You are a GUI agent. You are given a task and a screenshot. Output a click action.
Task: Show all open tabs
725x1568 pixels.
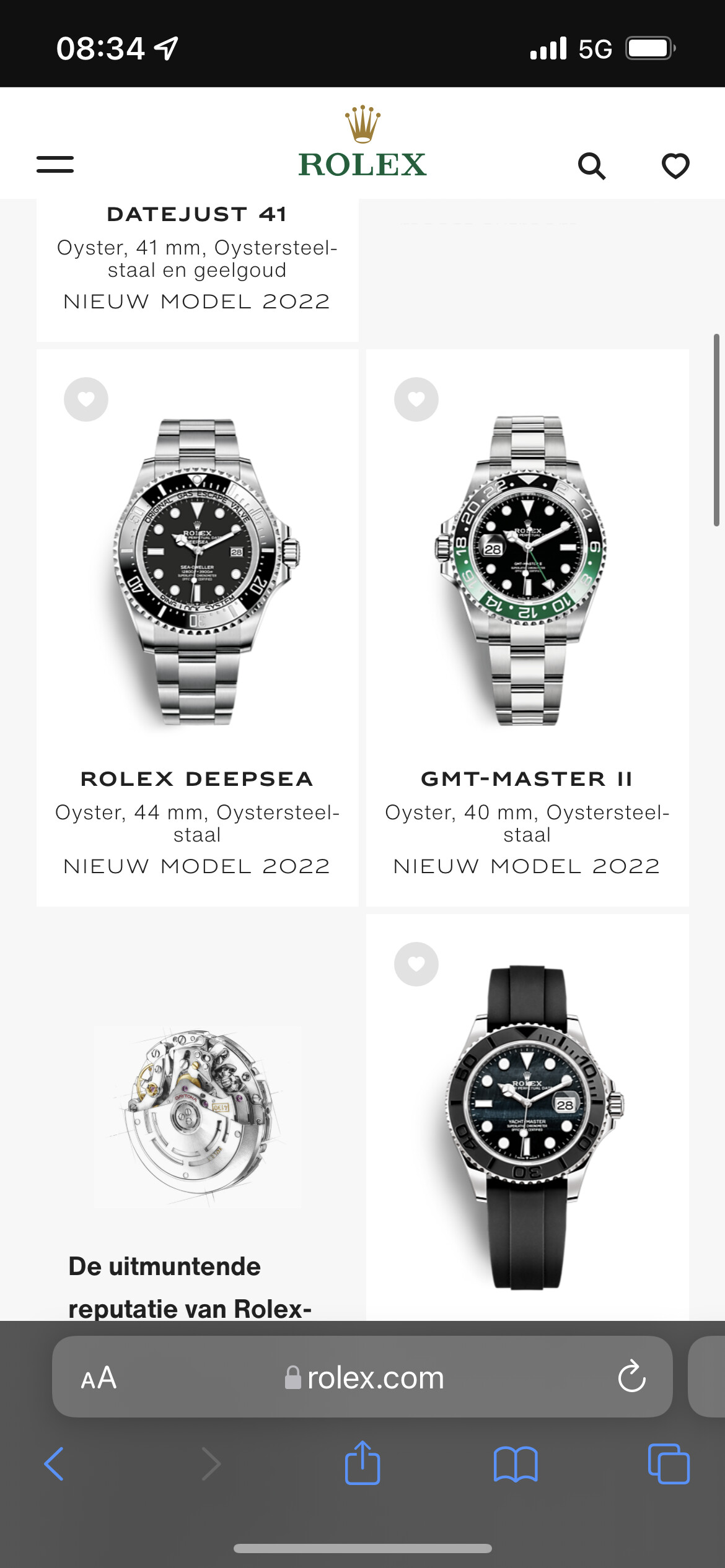tap(669, 1464)
